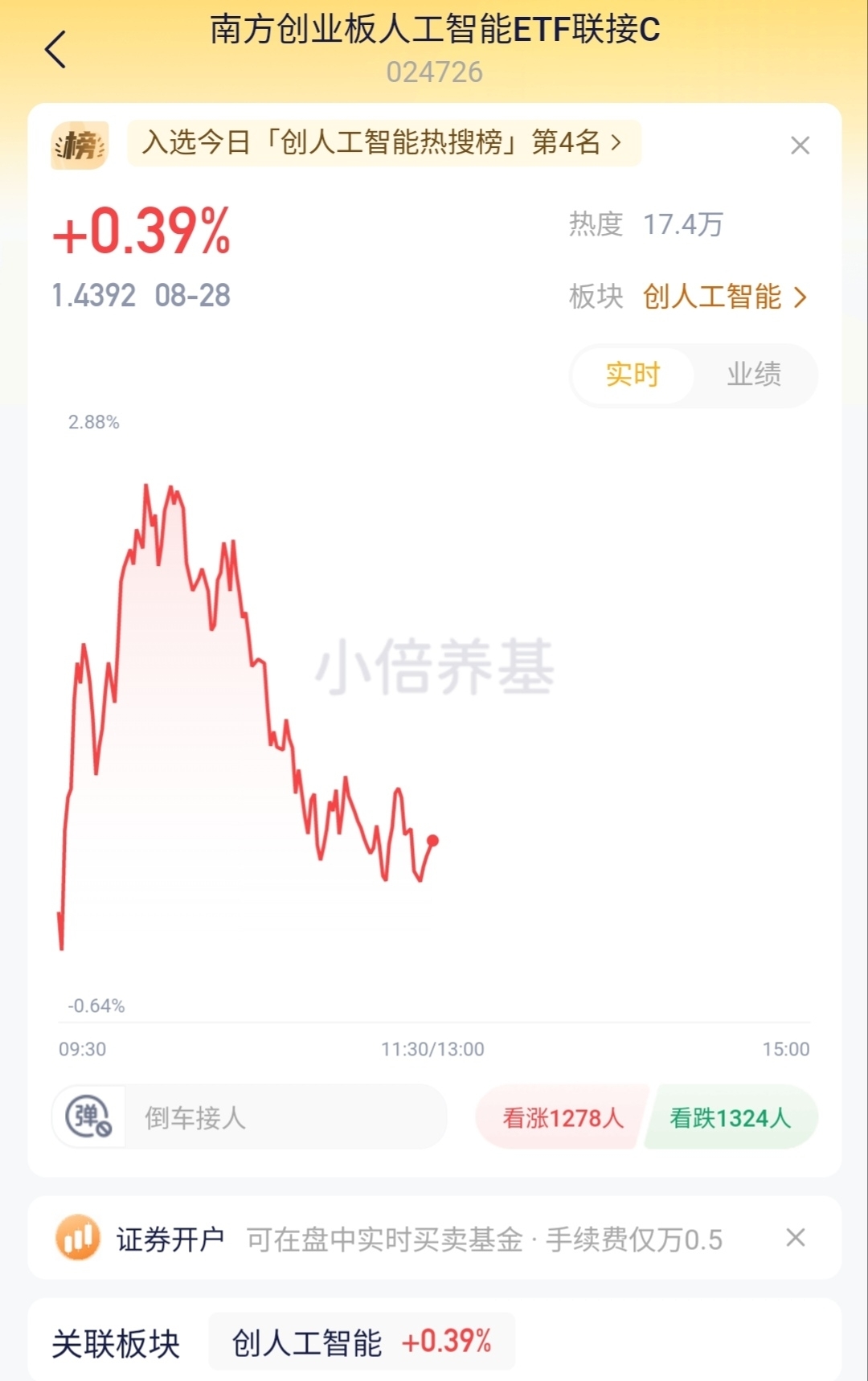Tap the 倒车接人 comment input field
The width and height of the screenshot is (868, 1381).
pyautogui.click(x=285, y=1117)
